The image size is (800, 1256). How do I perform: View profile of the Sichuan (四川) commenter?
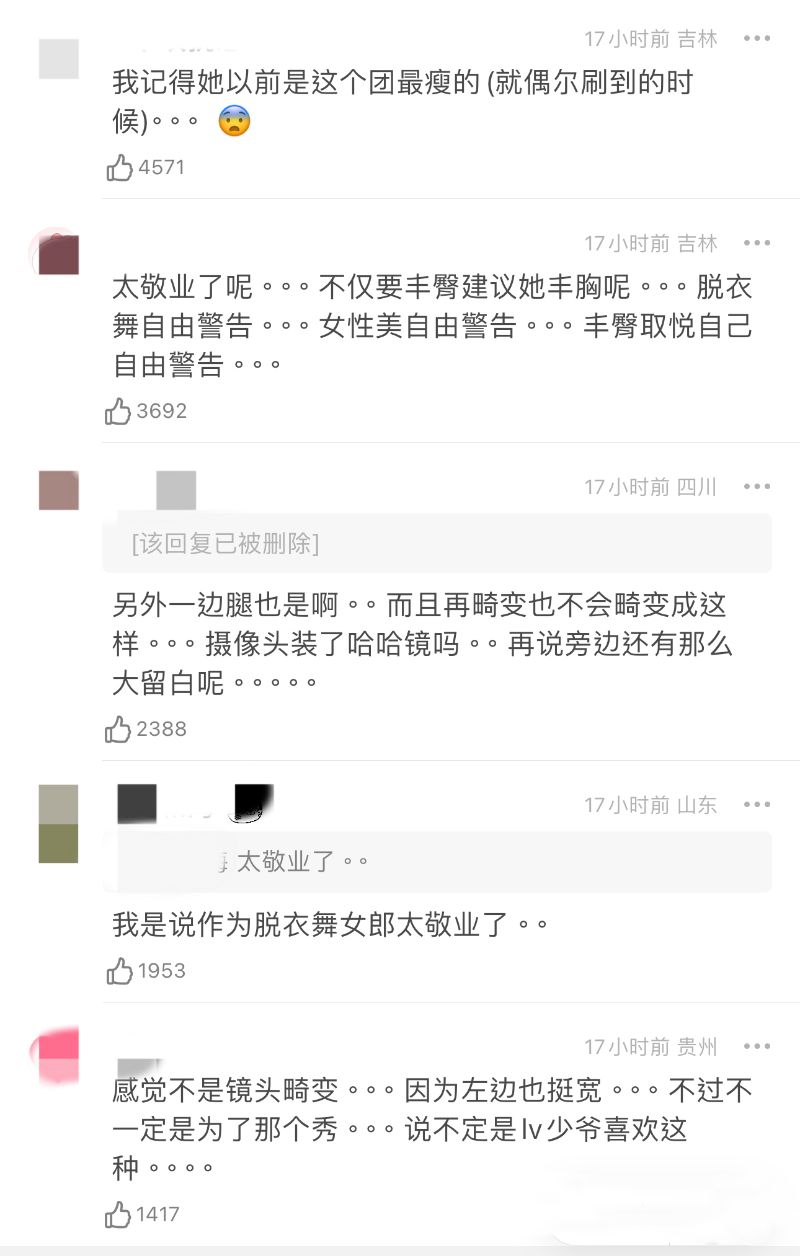pyautogui.click(x=58, y=490)
